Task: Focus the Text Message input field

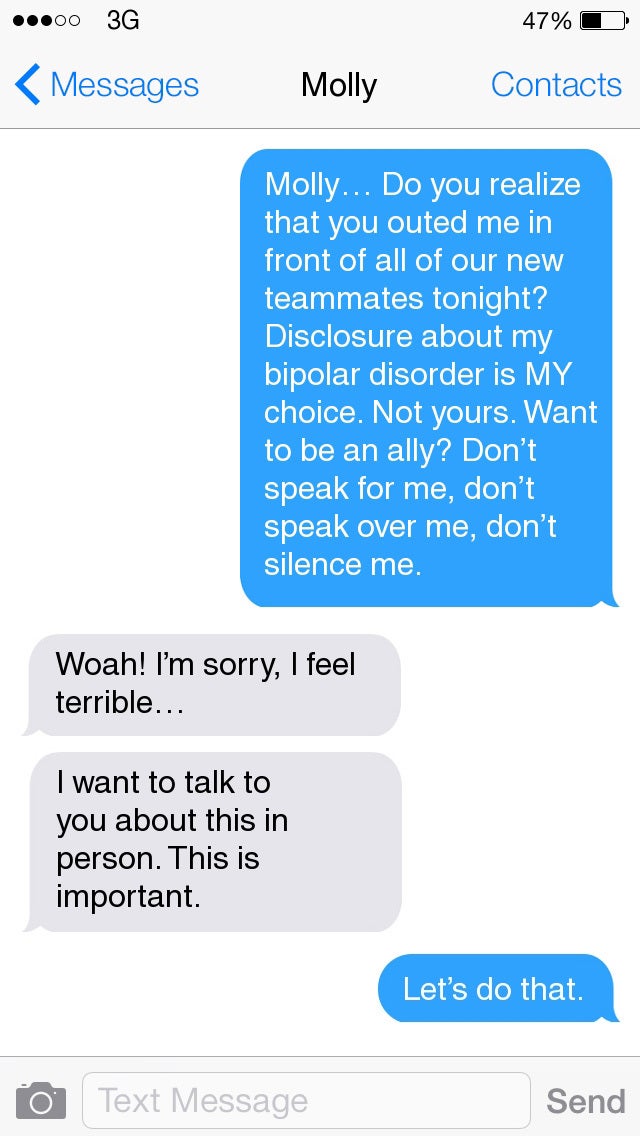Action: pyautogui.click(x=307, y=1100)
